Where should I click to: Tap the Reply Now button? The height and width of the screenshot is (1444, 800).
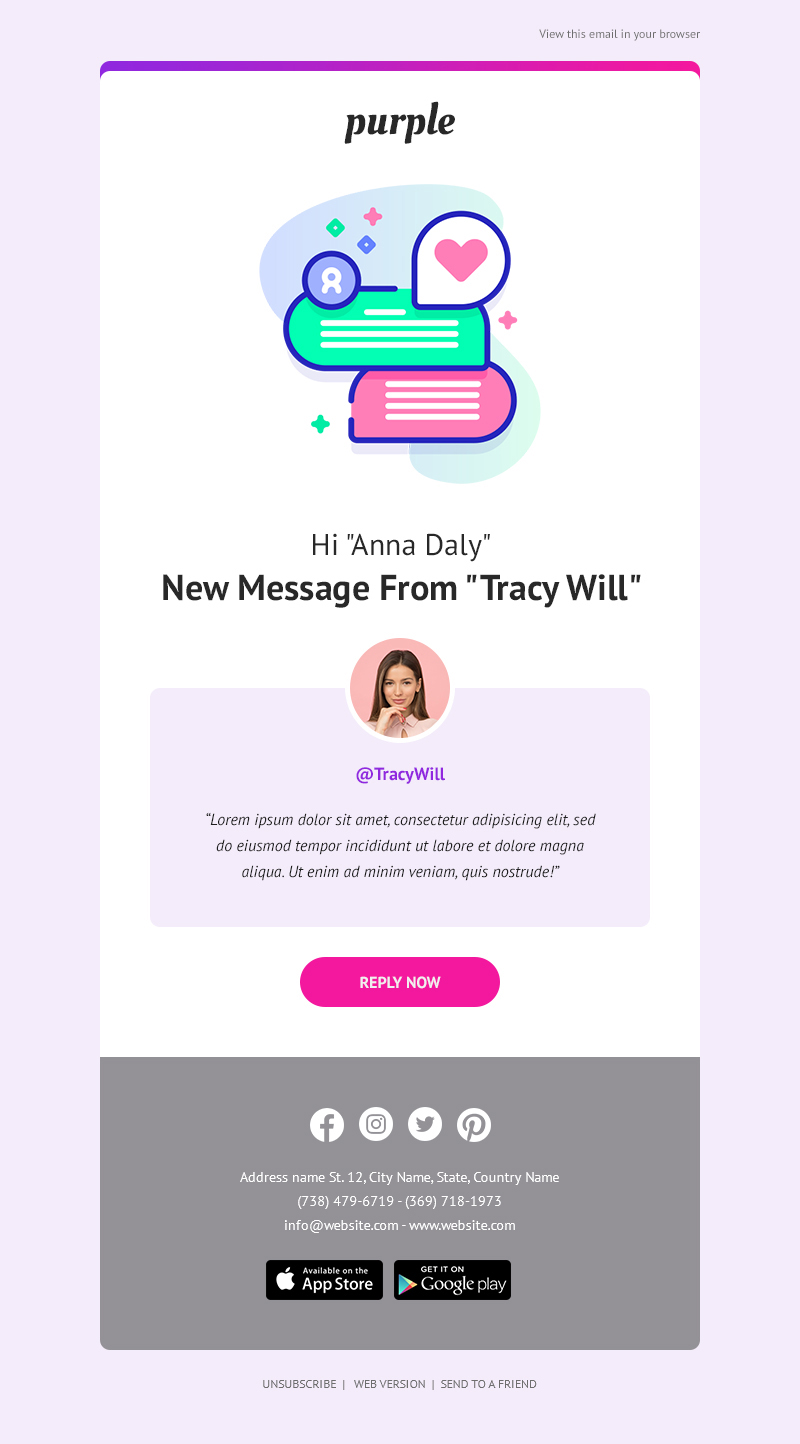[400, 982]
